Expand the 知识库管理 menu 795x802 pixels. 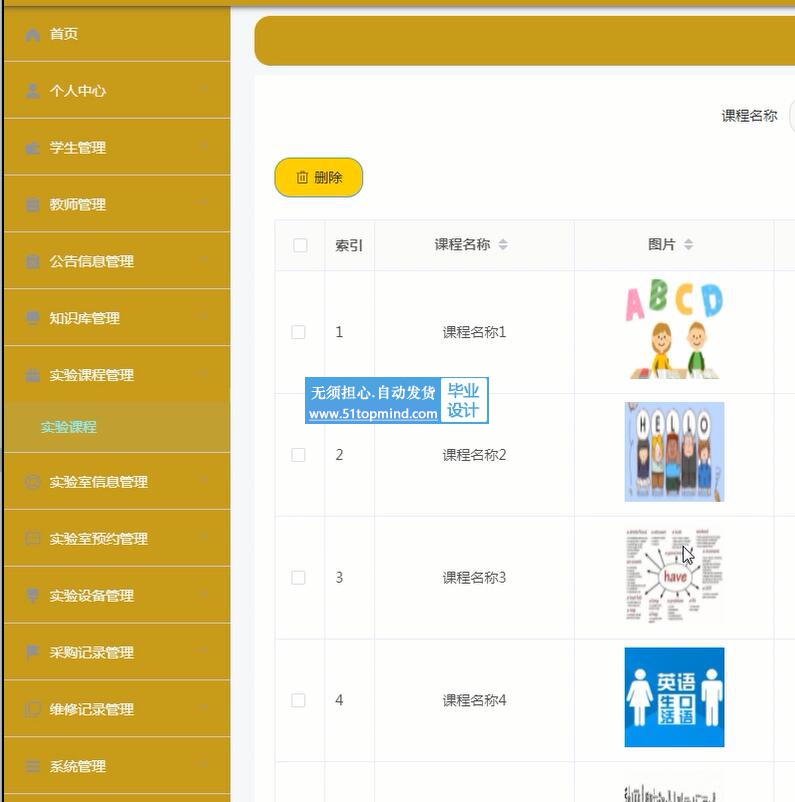coord(85,319)
